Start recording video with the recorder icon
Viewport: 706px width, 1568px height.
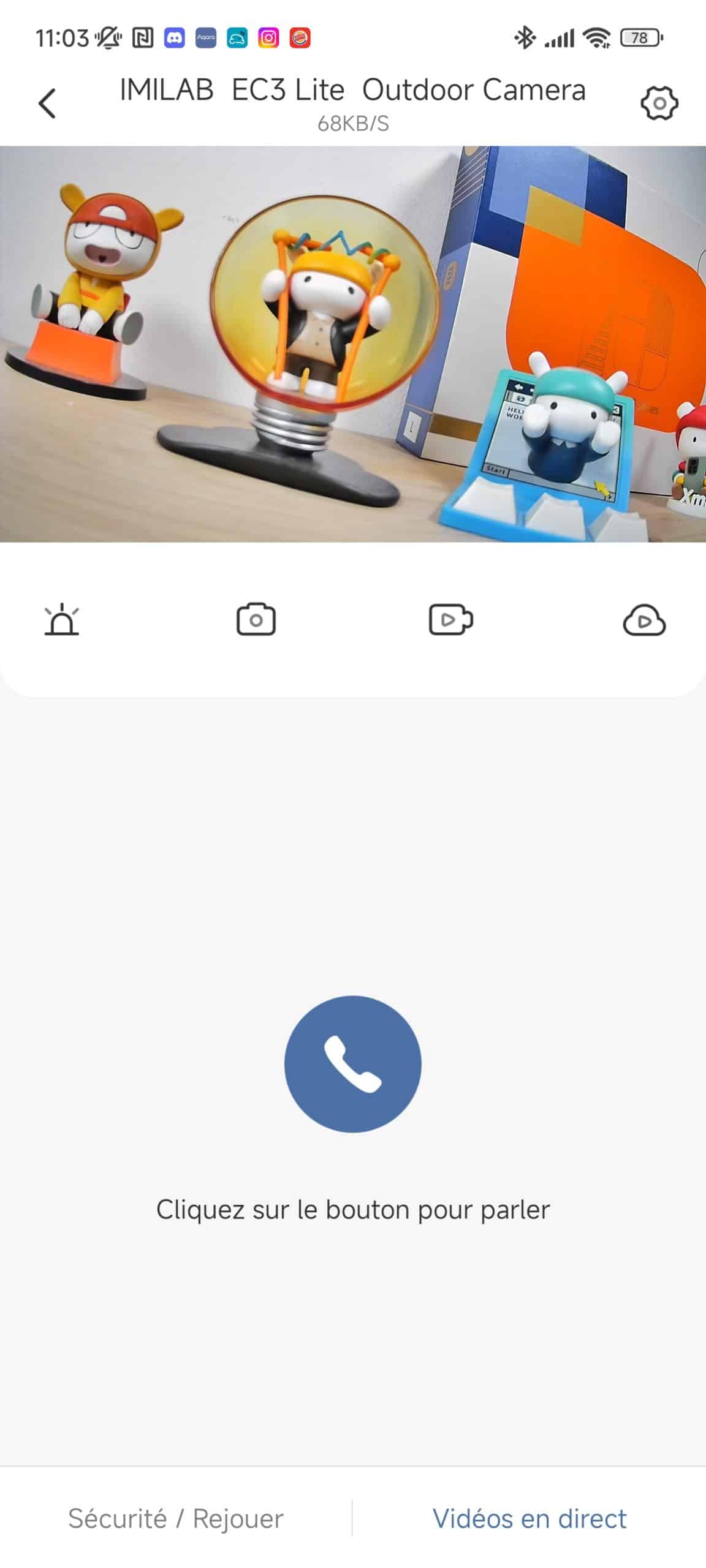point(450,620)
